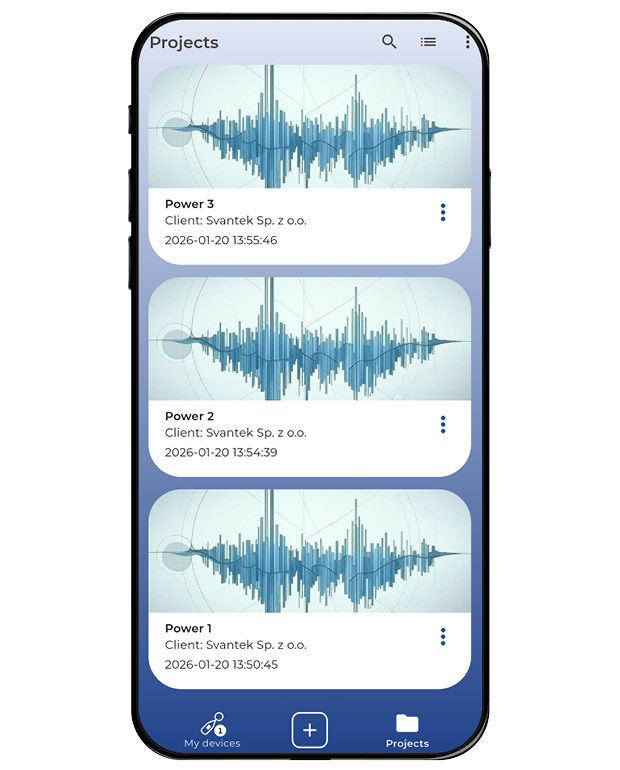620x770 pixels.
Task: Tap the three dots beside Power 1
Action: (x=443, y=637)
